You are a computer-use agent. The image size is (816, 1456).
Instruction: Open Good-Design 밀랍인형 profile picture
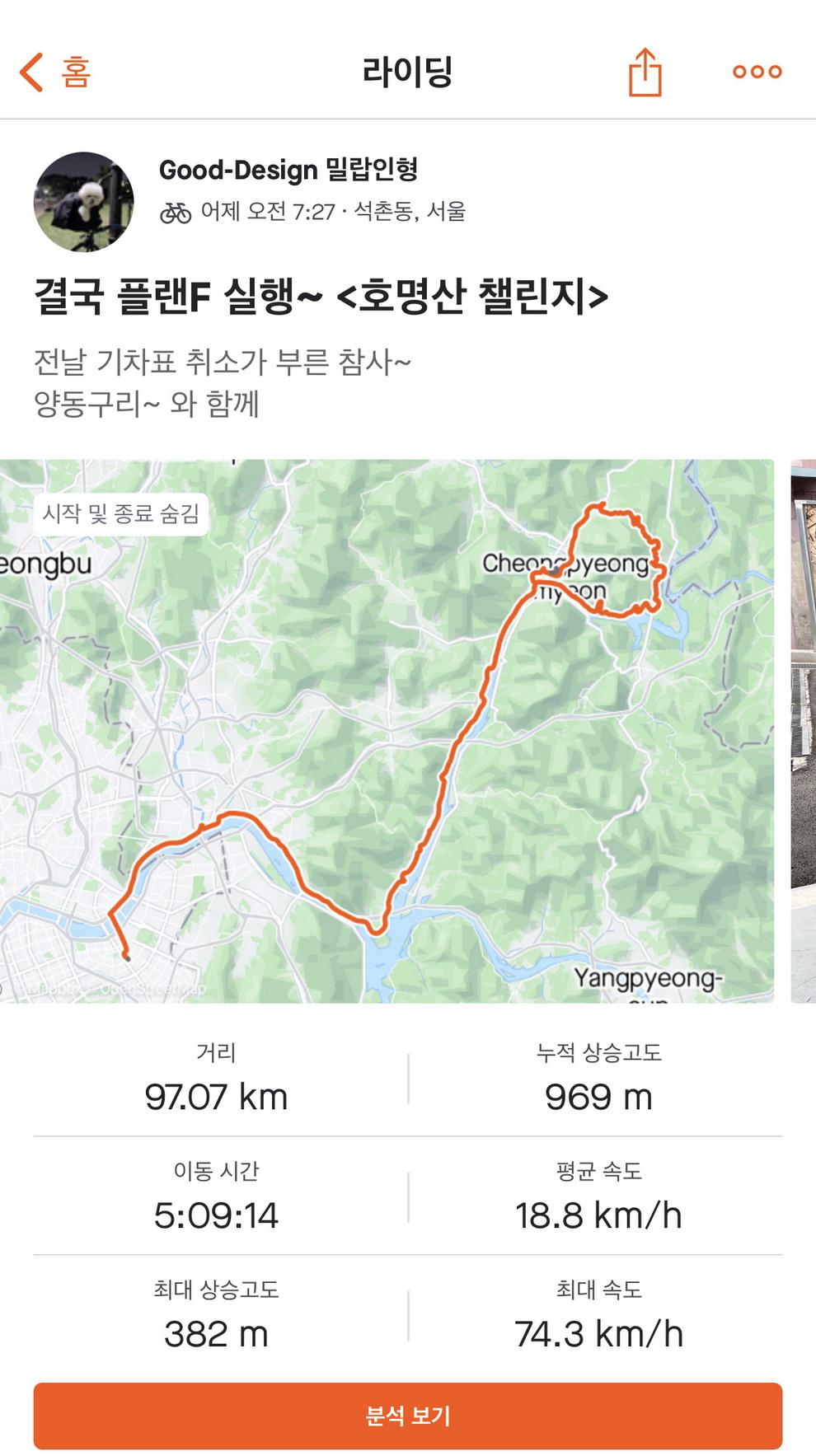click(83, 202)
